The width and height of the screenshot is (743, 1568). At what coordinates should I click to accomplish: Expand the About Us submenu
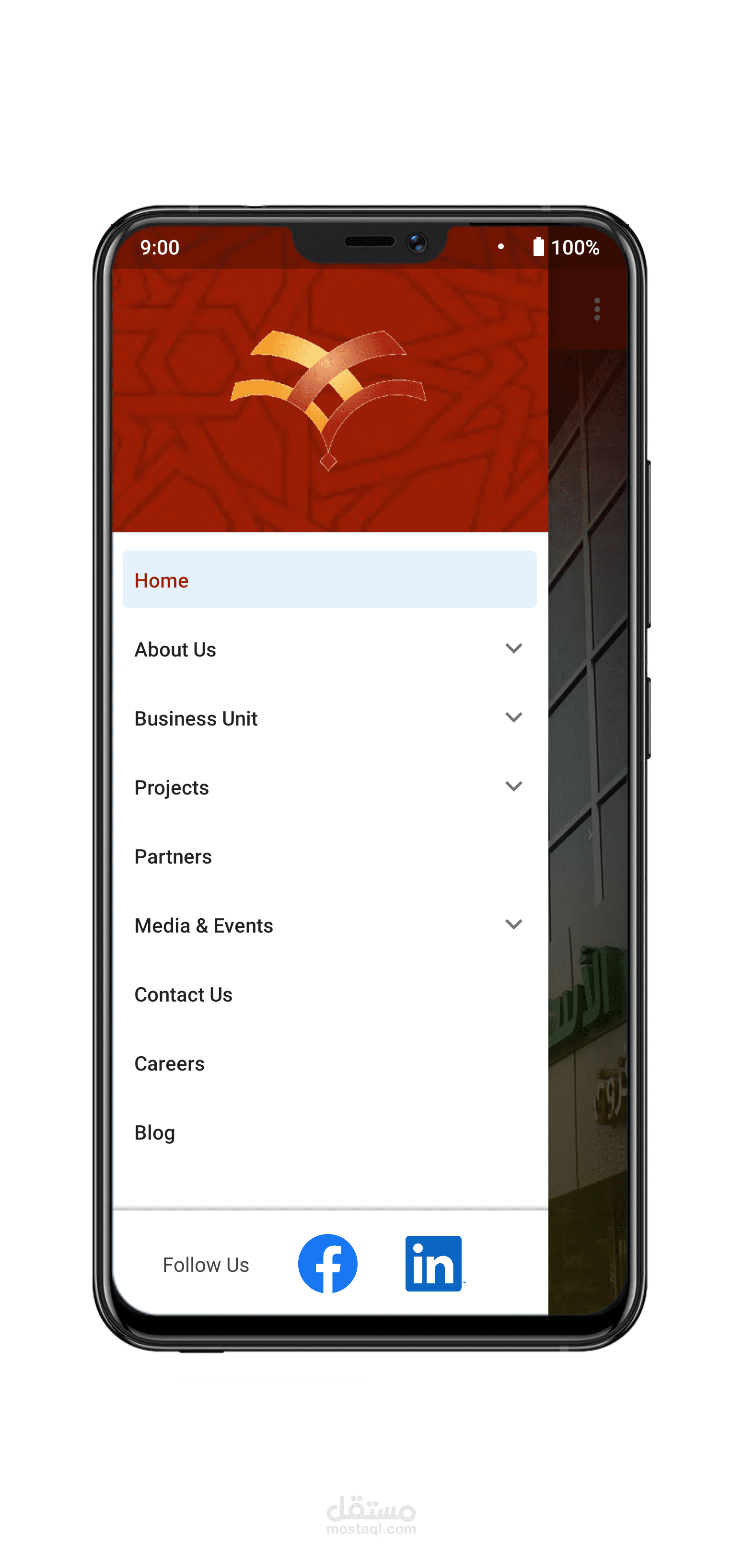[x=329, y=649]
